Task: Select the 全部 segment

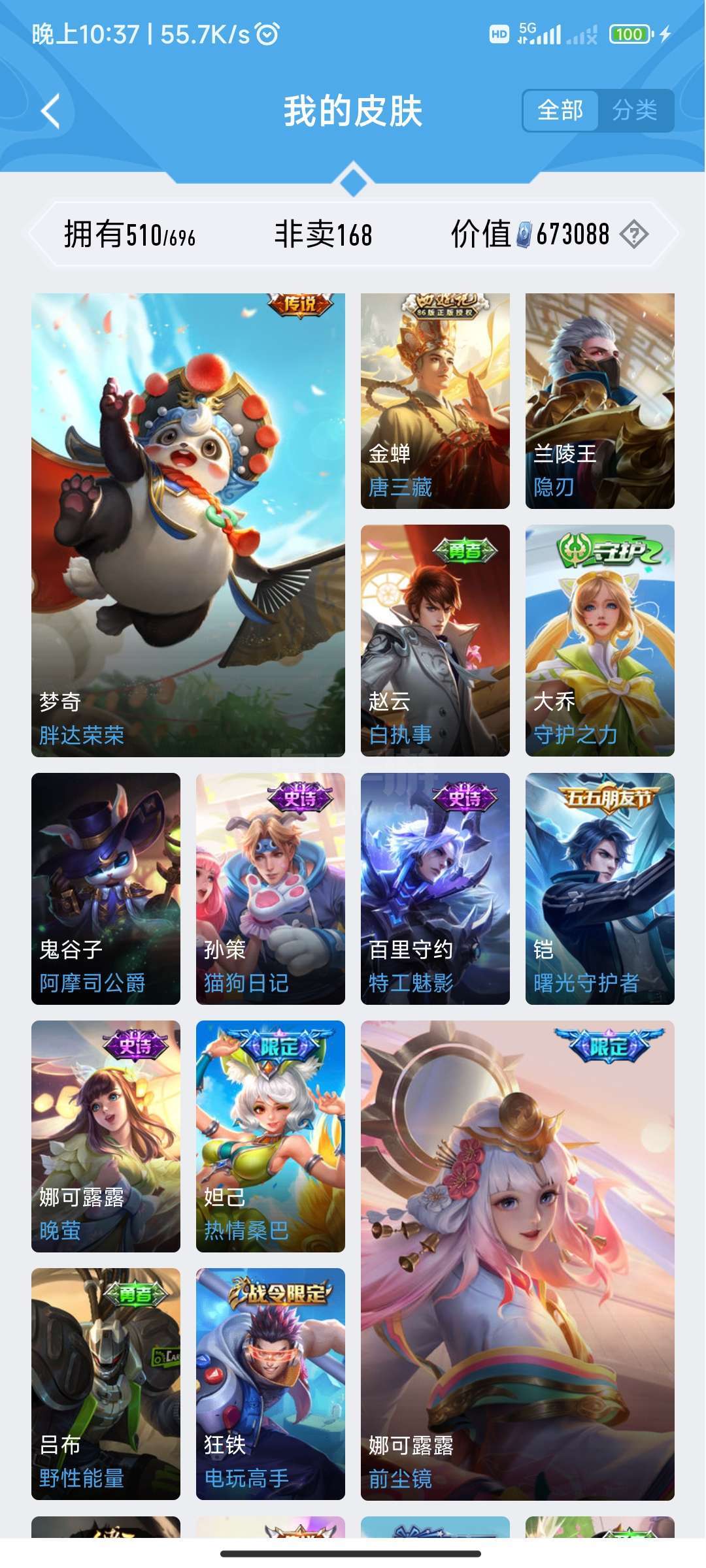Action: pos(560,110)
